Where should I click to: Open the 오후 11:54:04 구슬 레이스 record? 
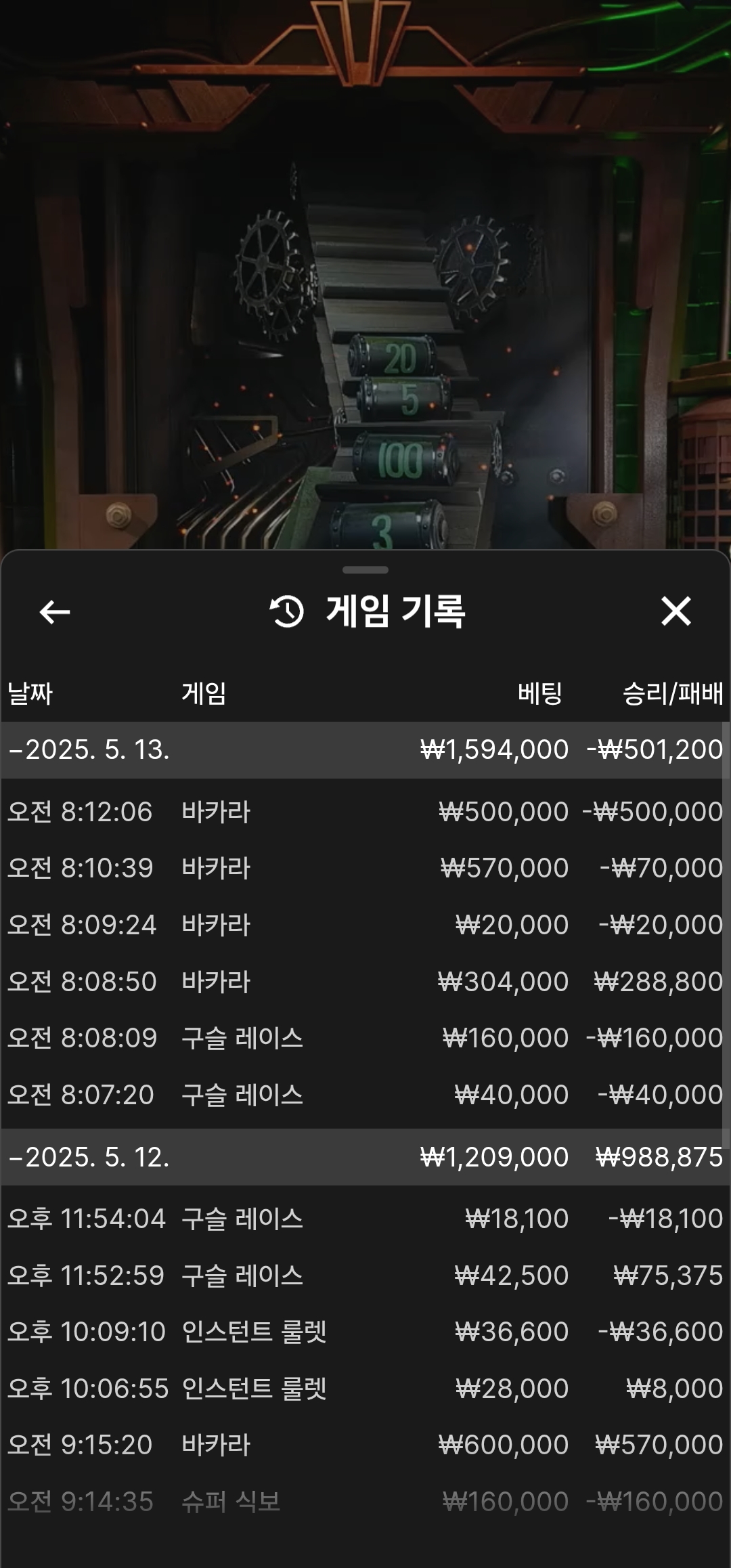point(364,1219)
